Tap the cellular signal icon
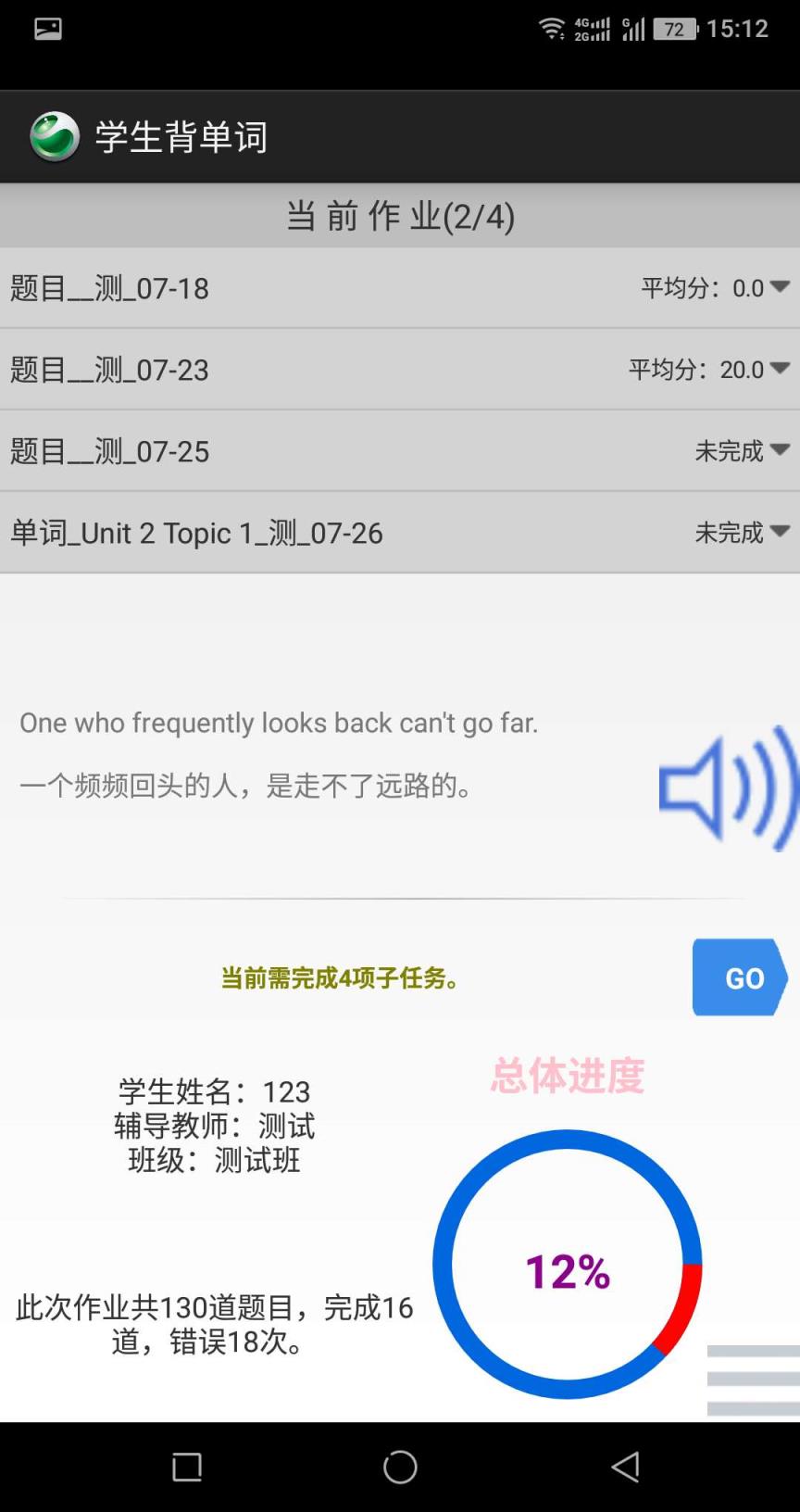800x1512 pixels. click(633, 29)
